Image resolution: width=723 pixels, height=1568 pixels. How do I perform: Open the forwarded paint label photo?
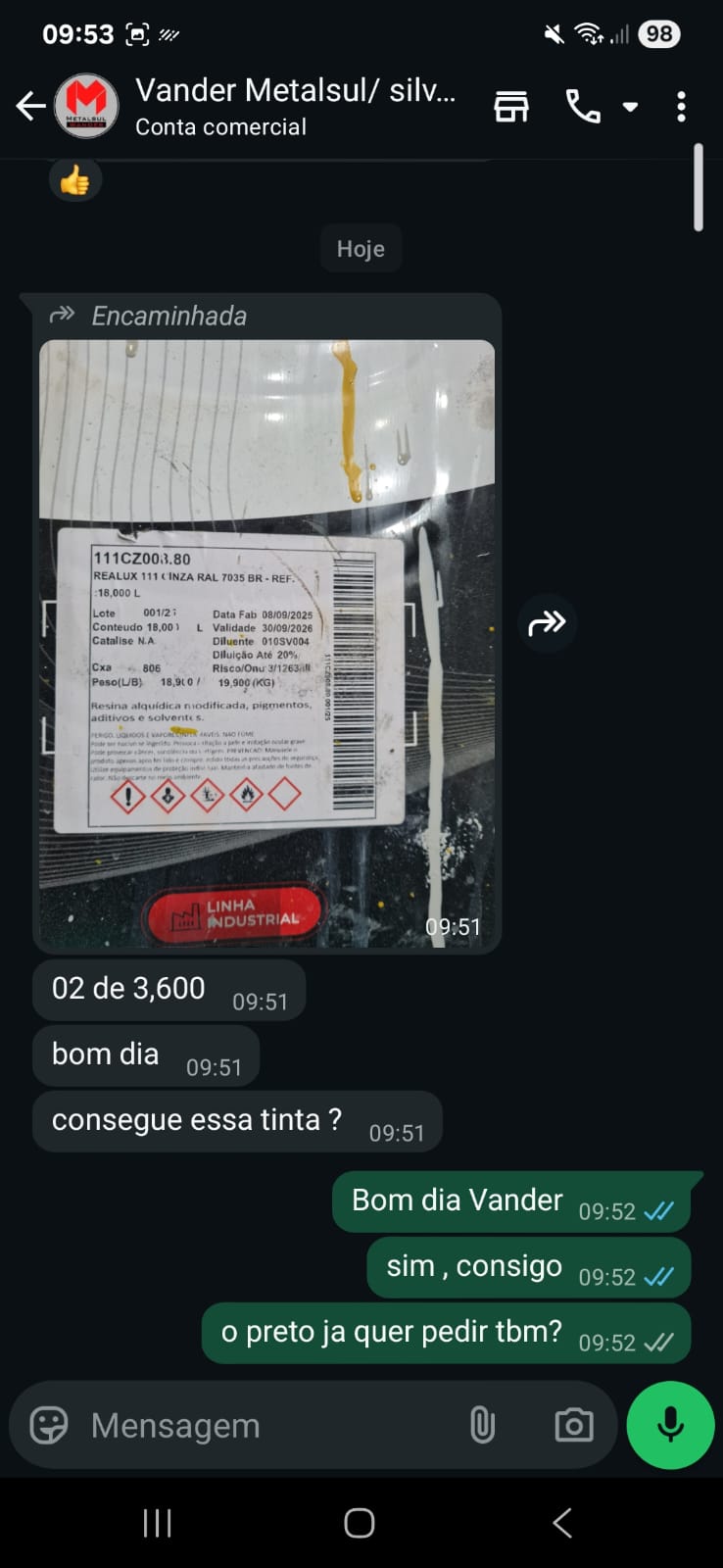coord(266,642)
